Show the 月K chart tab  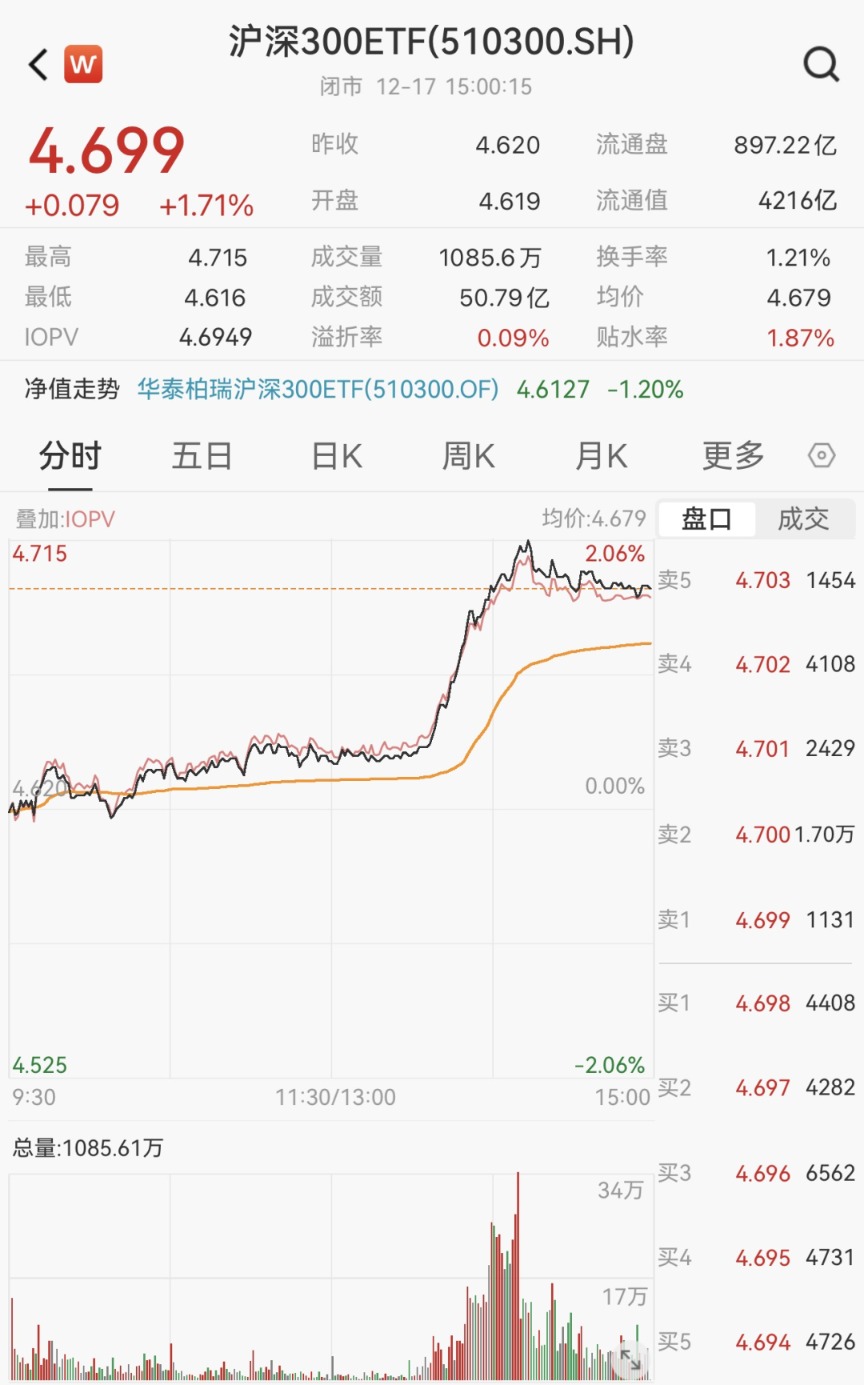pyautogui.click(x=601, y=456)
